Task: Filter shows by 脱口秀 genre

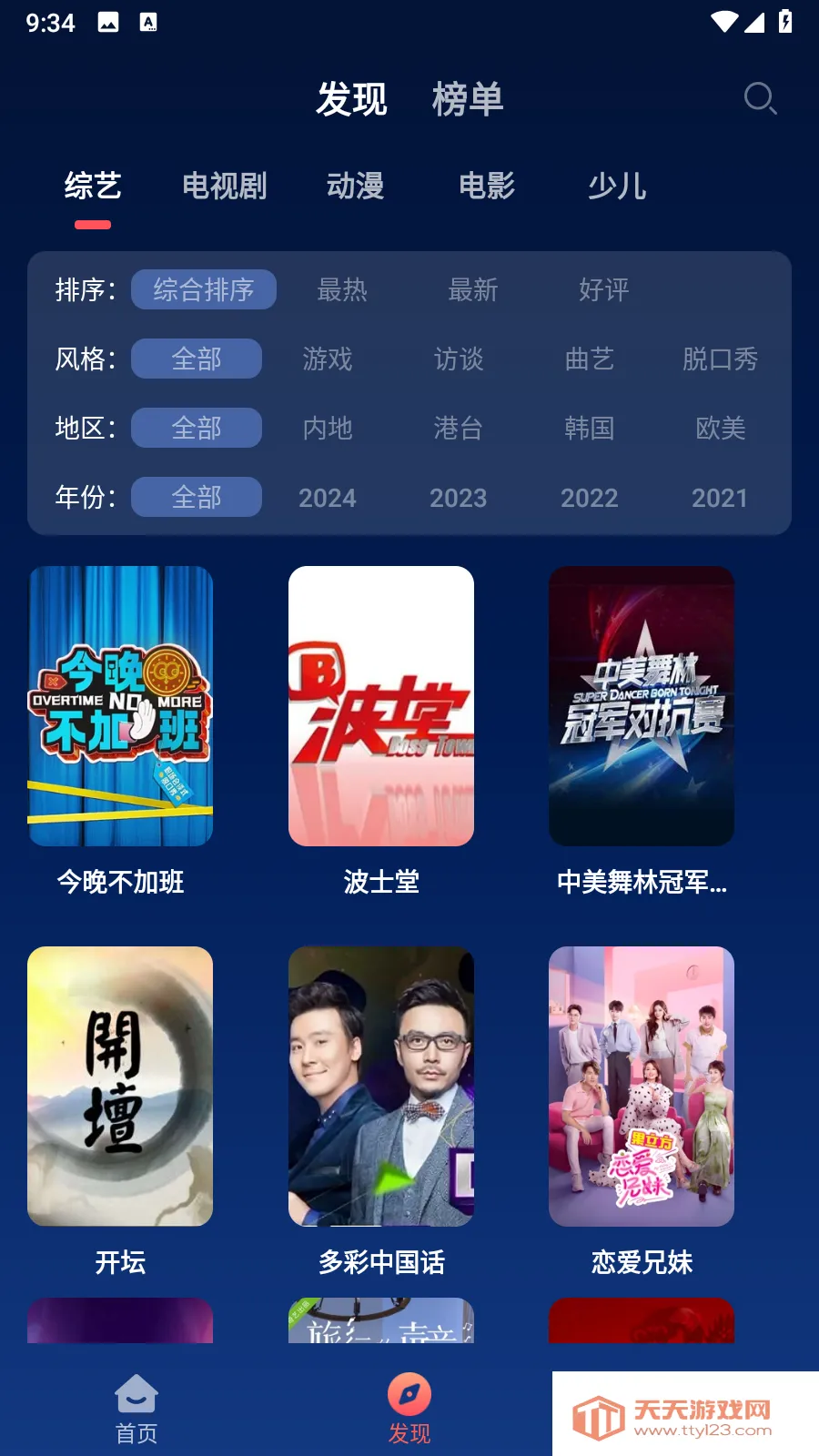Action: pos(721,359)
